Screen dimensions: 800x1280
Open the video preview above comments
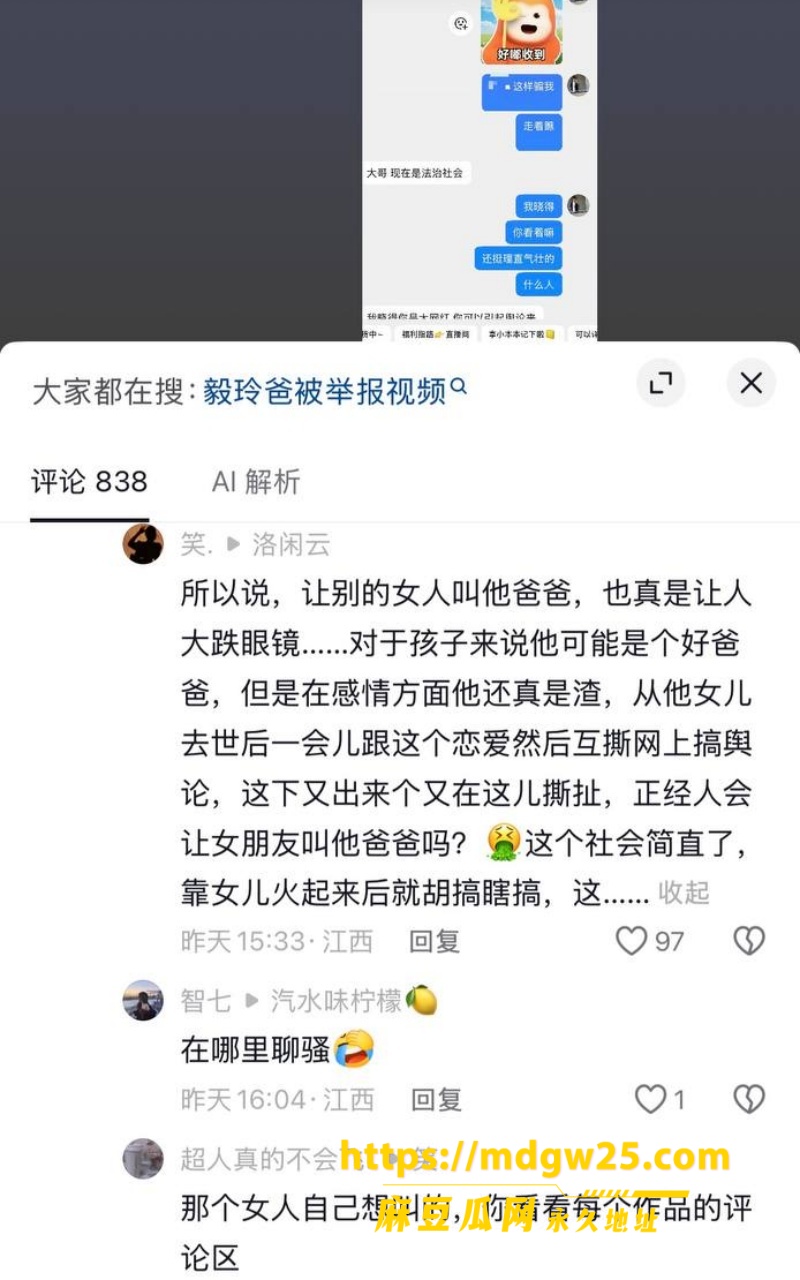coord(480,170)
